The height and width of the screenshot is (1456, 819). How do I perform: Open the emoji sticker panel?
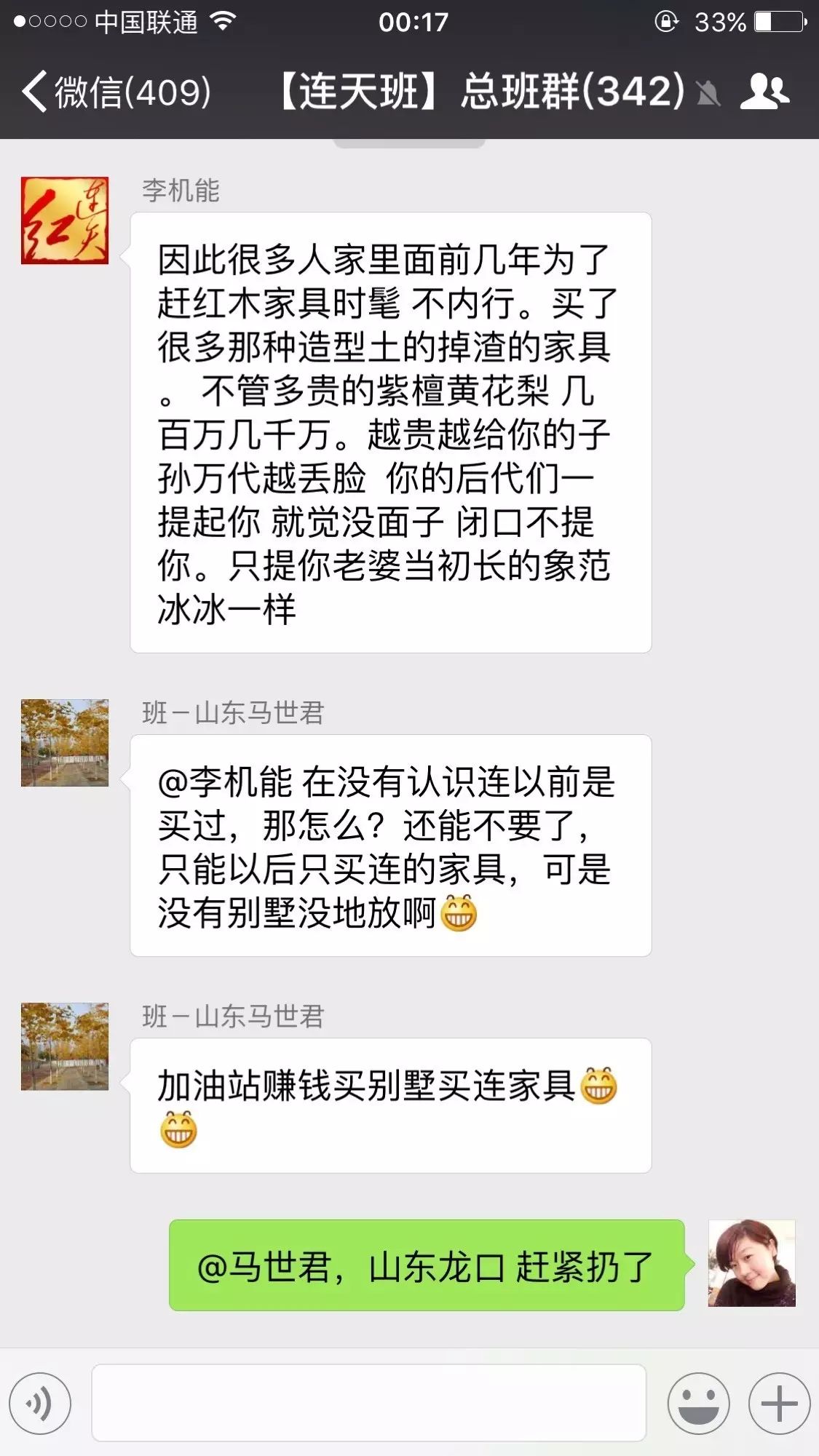[x=698, y=1403]
